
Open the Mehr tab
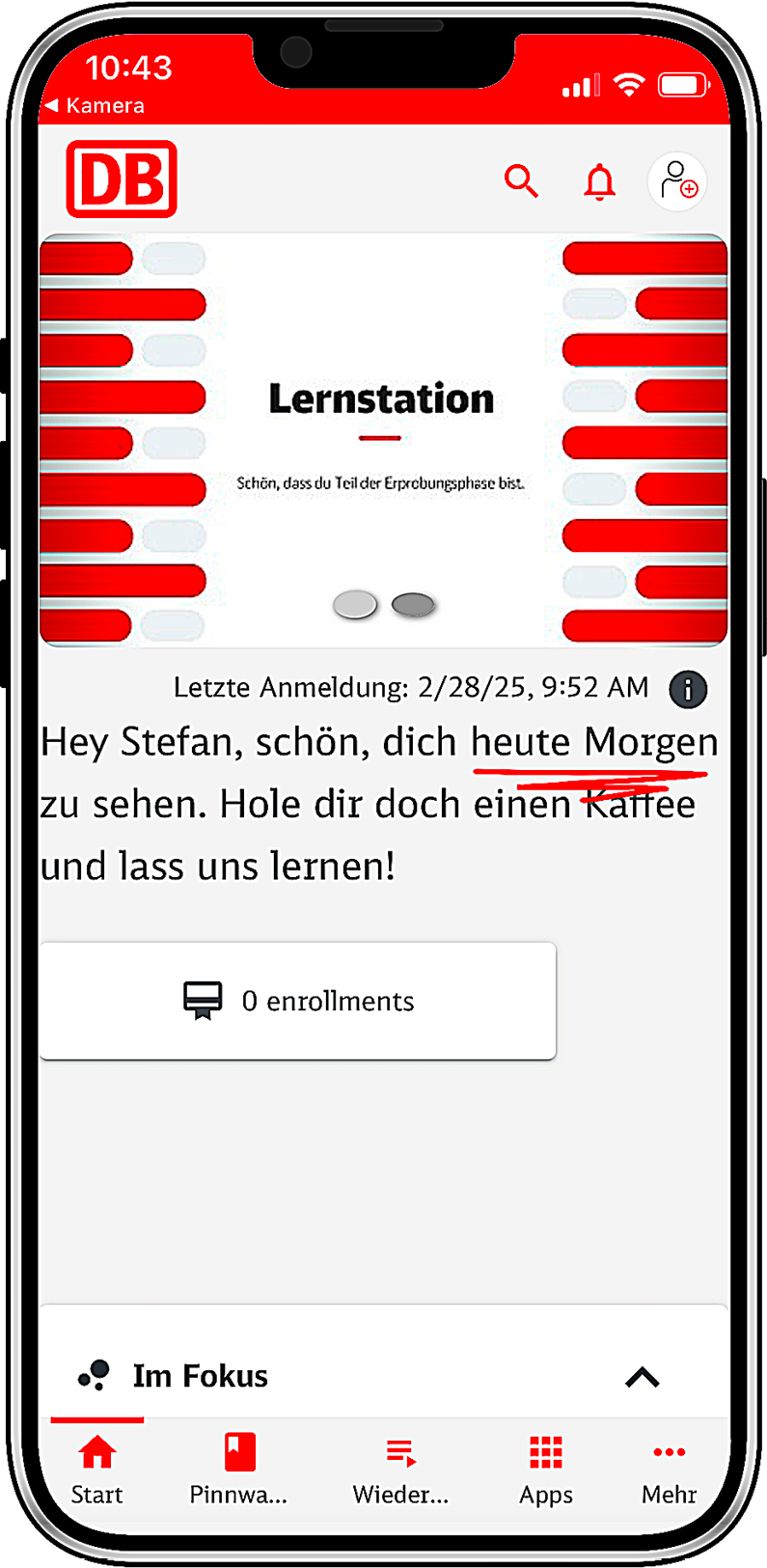(669, 1471)
